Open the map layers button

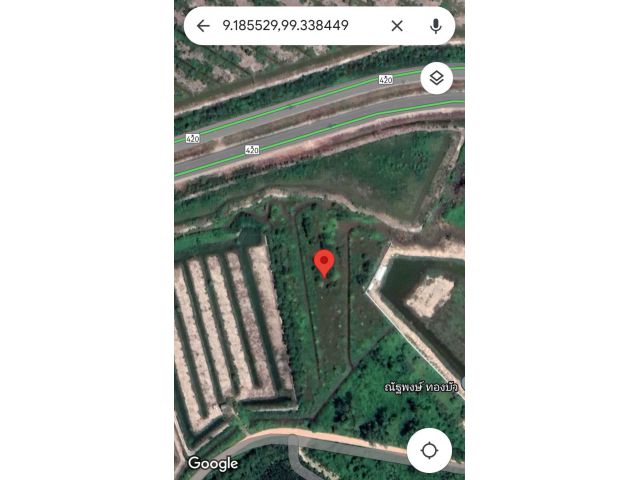click(436, 77)
